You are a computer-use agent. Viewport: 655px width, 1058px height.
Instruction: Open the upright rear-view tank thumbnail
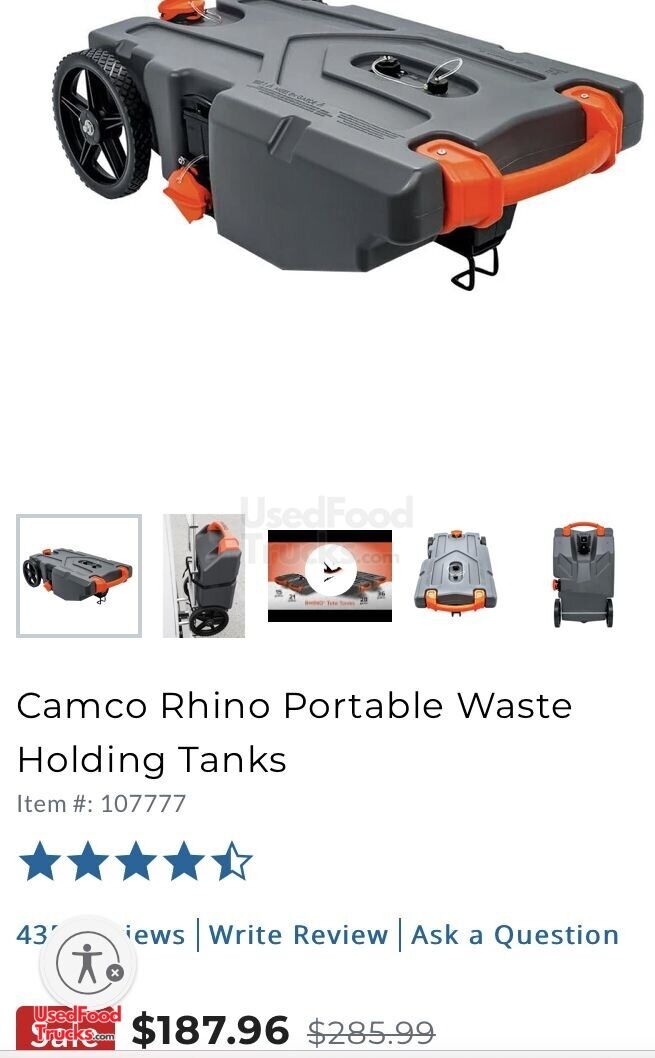[583, 575]
